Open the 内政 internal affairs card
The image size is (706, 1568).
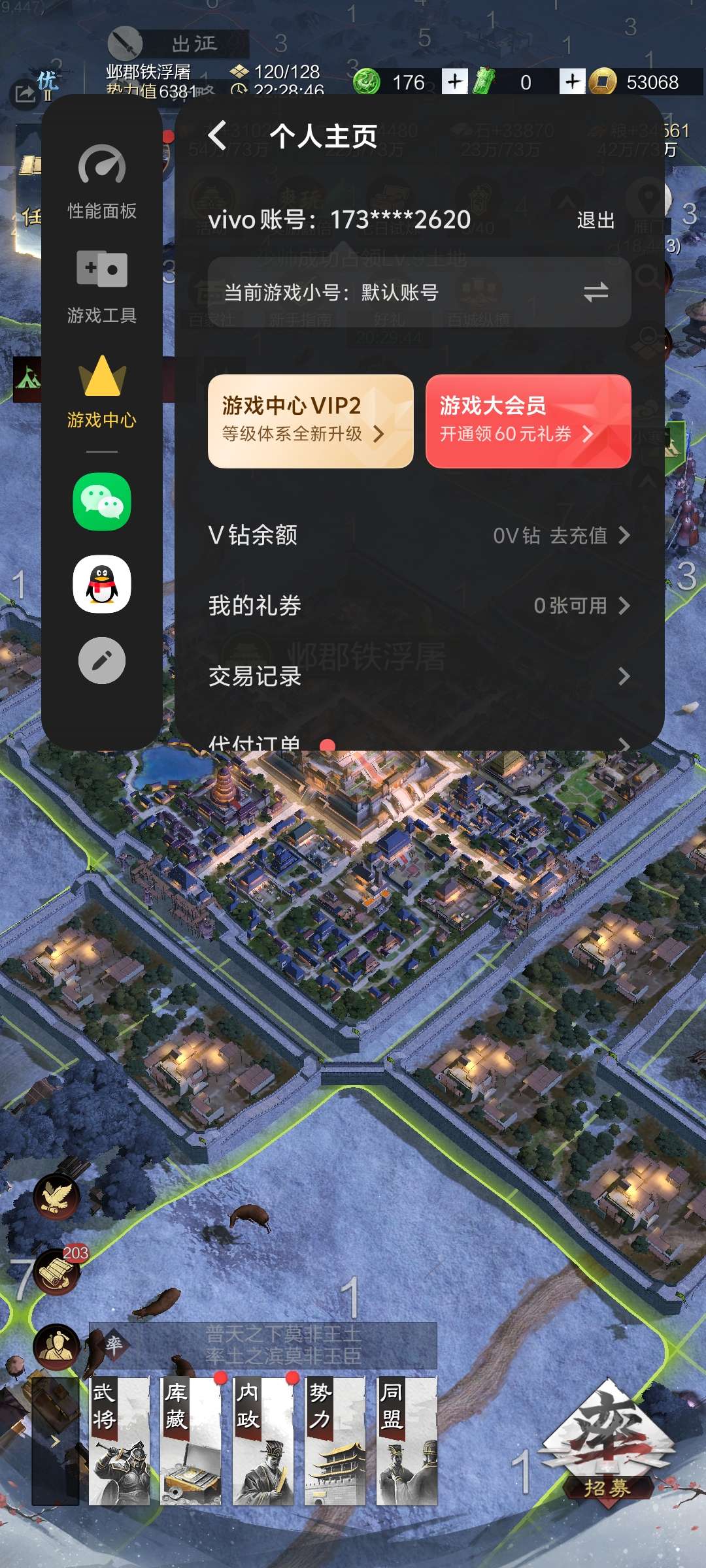click(263, 1441)
